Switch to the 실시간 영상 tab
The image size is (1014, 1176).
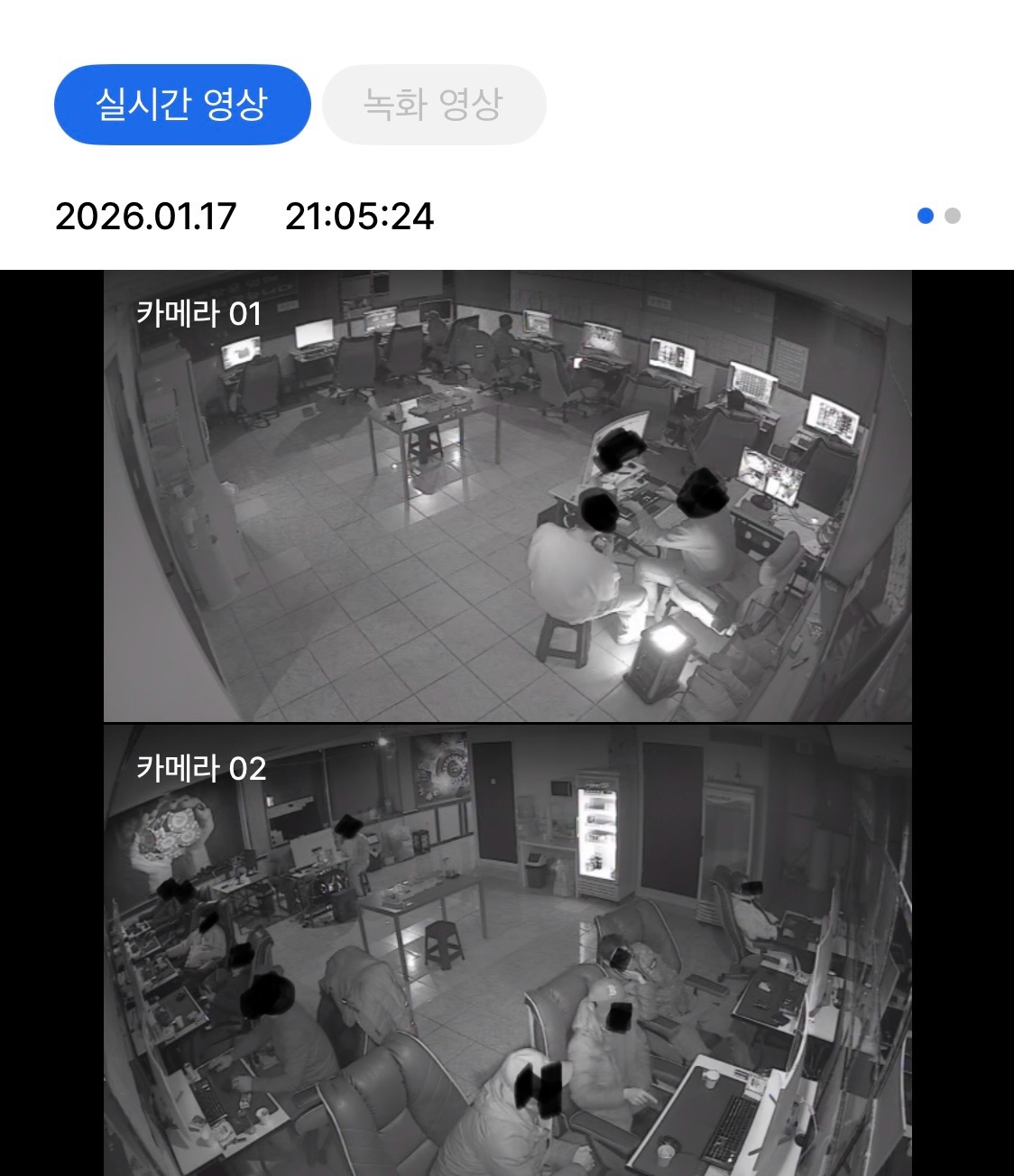[x=182, y=105]
